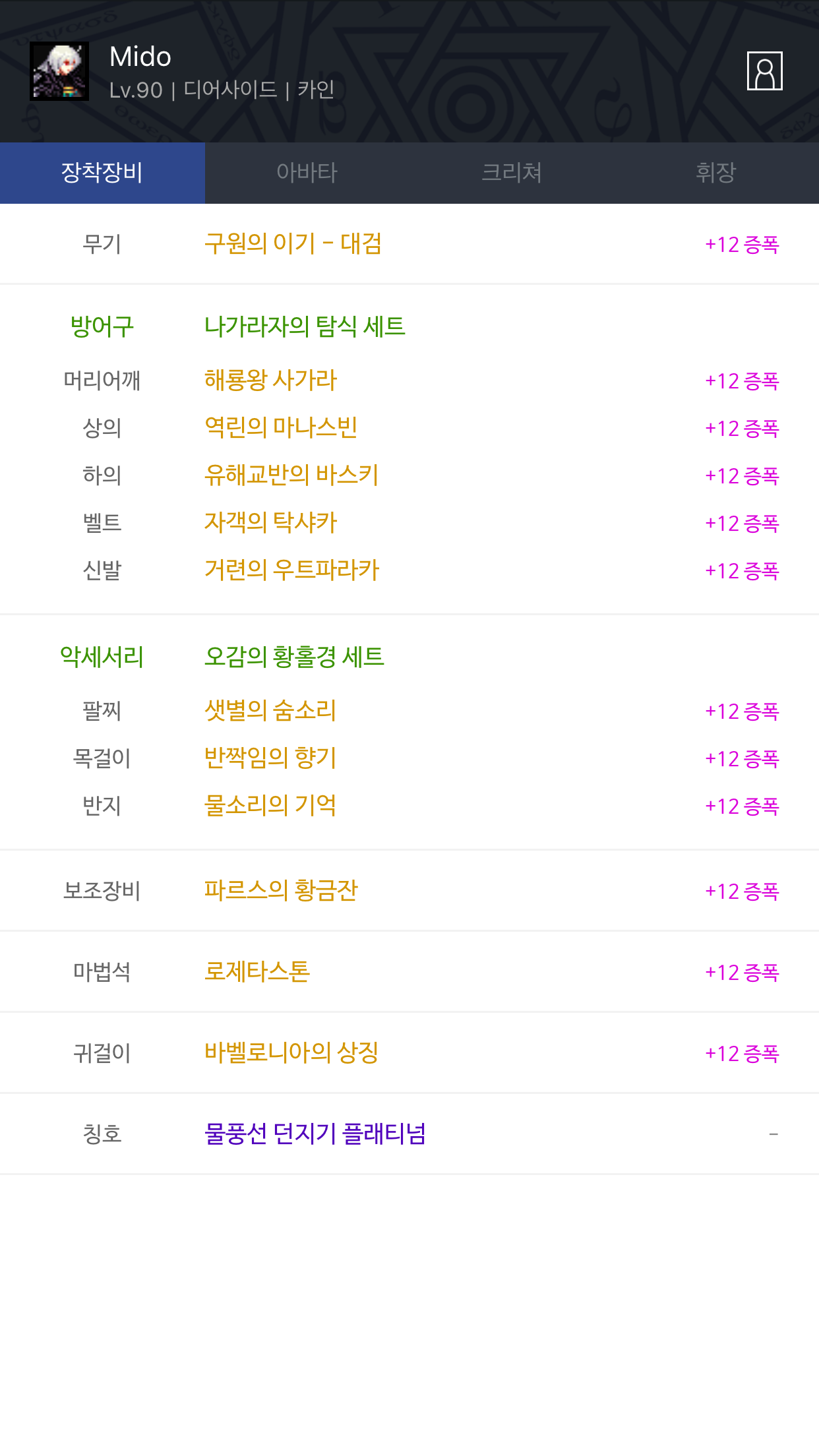View 파르스의 황금잔 sub equipment
The width and height of the screenshot is (819, 1456).
click(x=281, y=891)
